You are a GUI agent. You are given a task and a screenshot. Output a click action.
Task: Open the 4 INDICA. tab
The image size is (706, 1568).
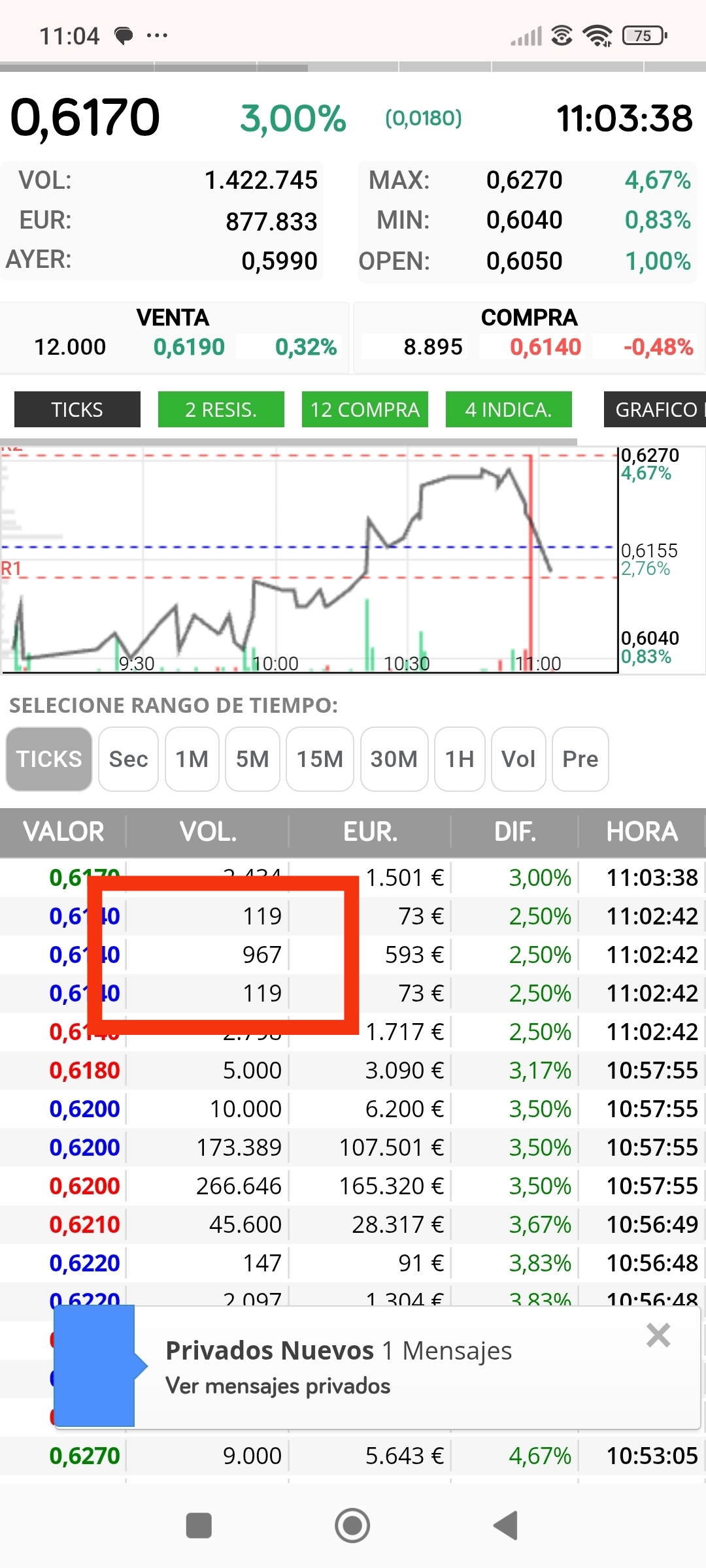(509, 410)
